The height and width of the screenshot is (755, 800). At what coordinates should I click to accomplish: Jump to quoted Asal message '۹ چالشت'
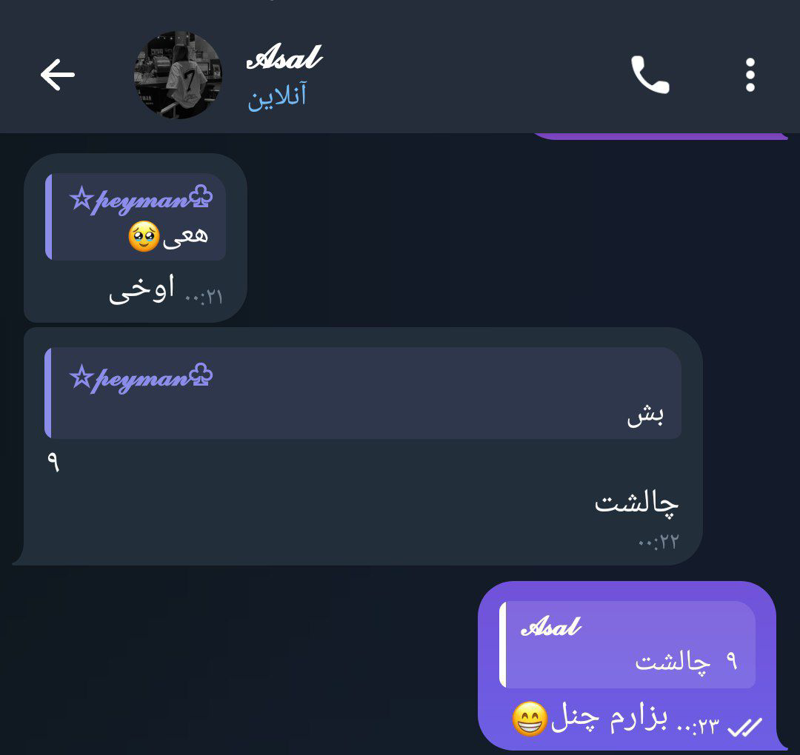click(x=627, y=644)
